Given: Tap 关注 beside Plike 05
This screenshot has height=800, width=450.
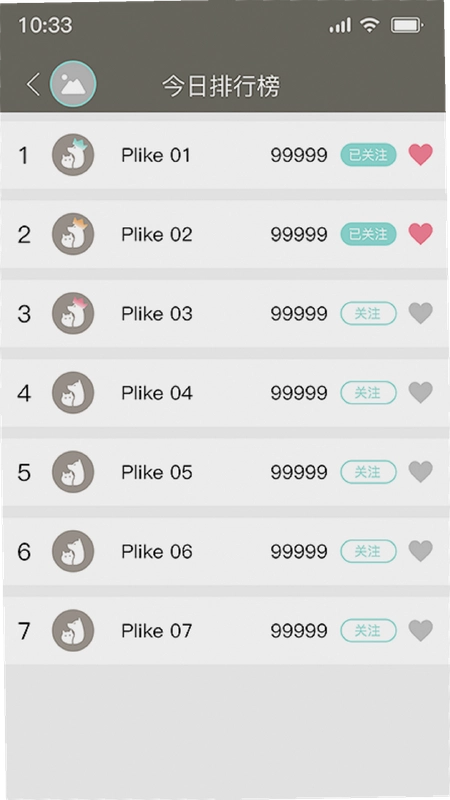Looking at the screenshot, I should click(x=368, y=472).
